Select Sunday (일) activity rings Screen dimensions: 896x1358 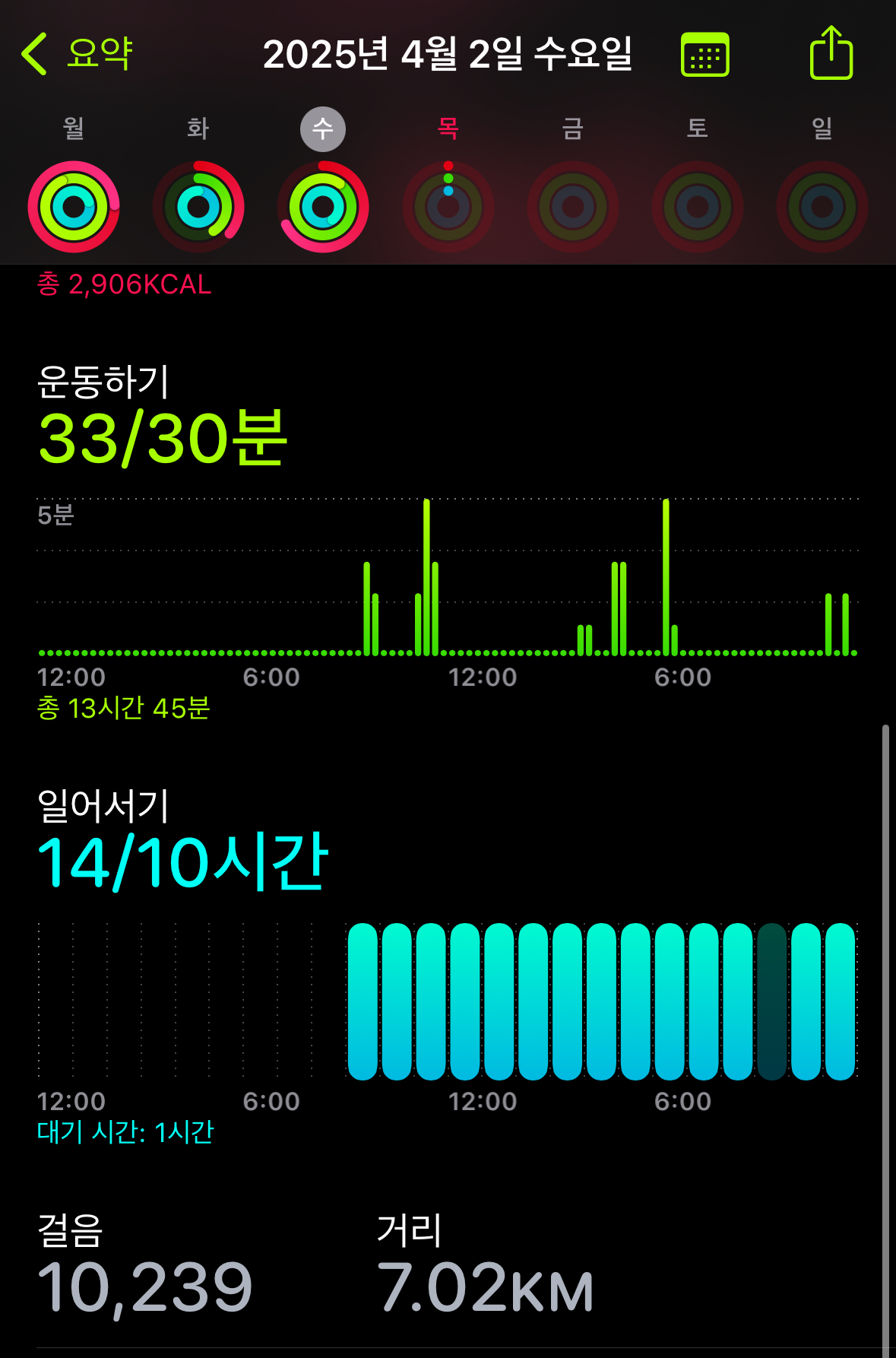point(822,206)
